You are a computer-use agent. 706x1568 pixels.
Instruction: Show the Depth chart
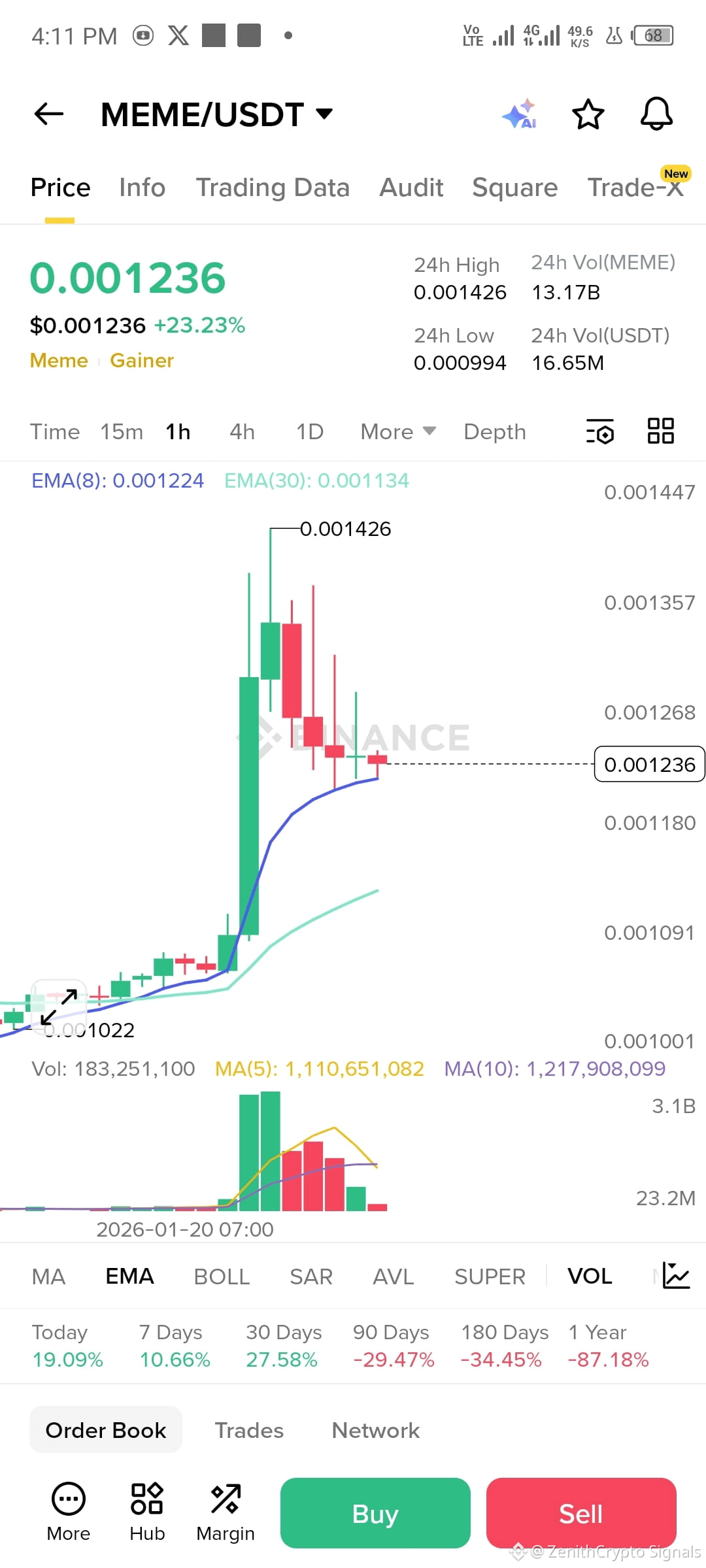pyautogui.click(x=494, y=432)
